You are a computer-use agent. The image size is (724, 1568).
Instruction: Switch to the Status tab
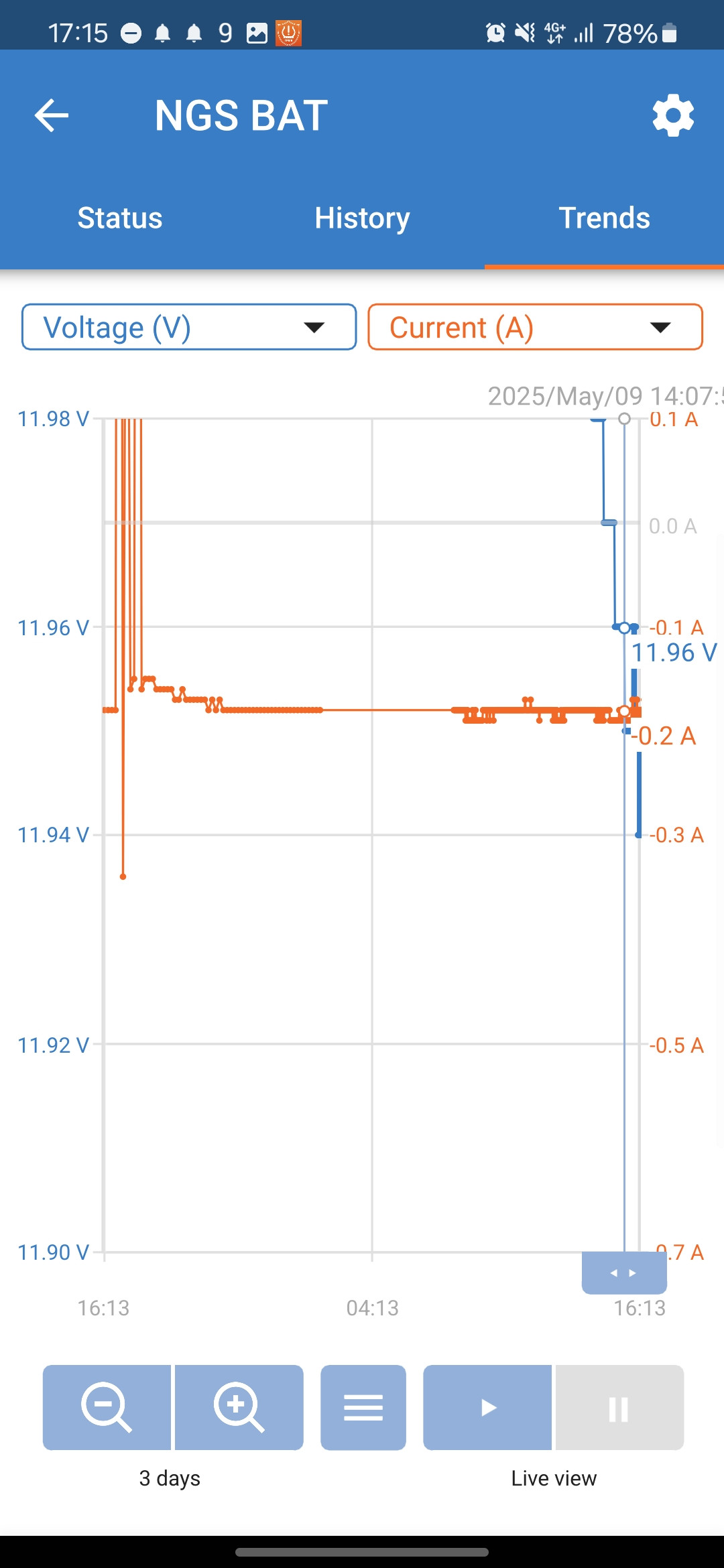click(120, 218)
